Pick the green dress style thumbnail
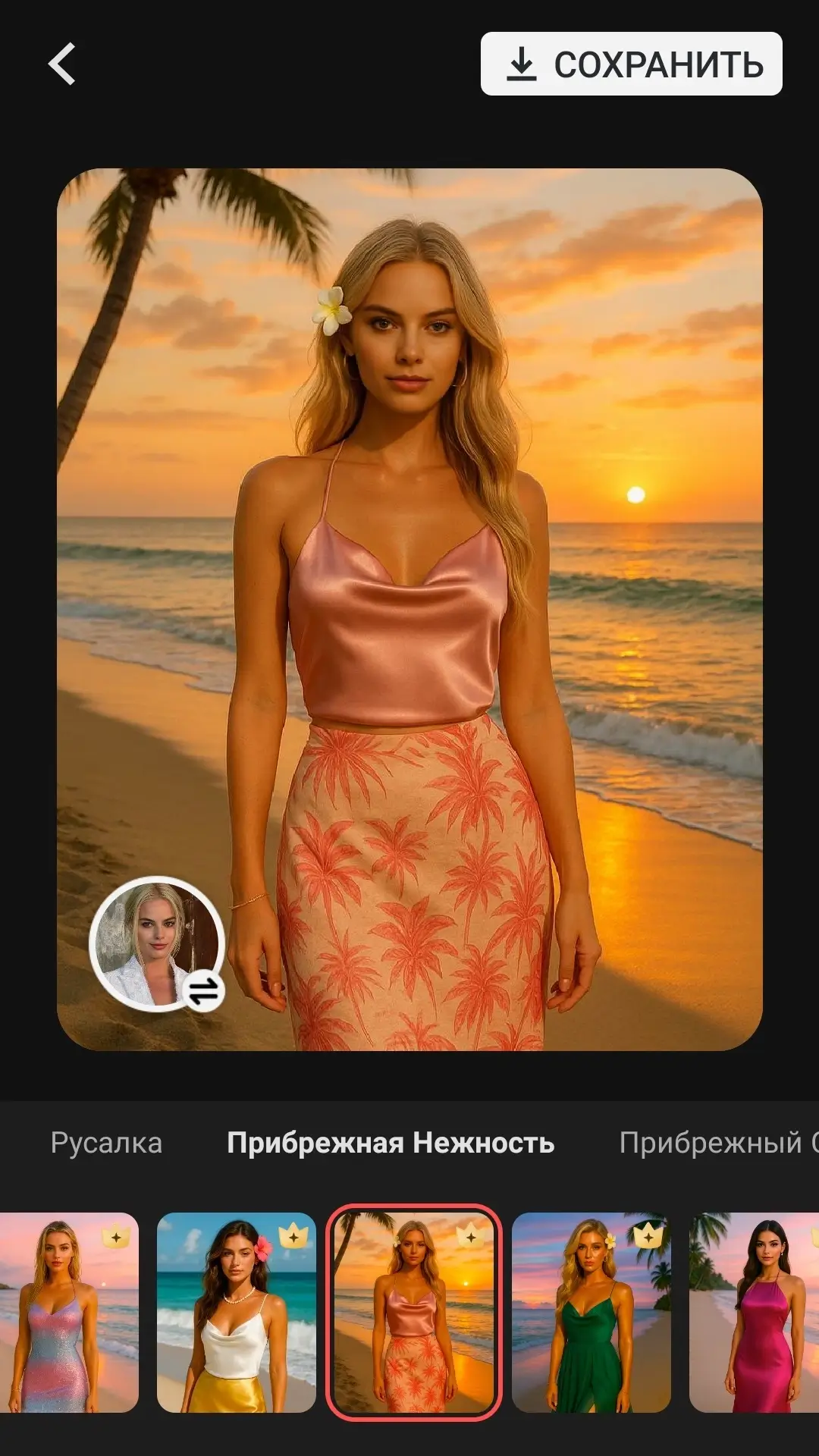Screen dimensions: 819x1456 tap(591, 1312)
